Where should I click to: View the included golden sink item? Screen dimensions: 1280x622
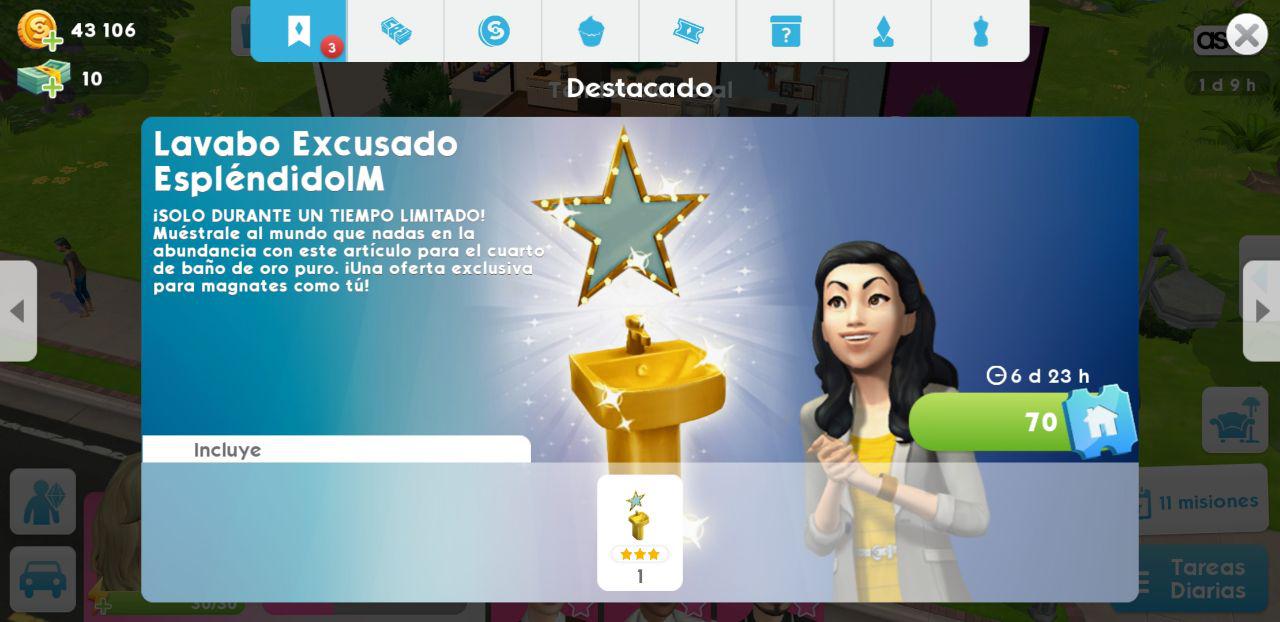tap(640, 532)
